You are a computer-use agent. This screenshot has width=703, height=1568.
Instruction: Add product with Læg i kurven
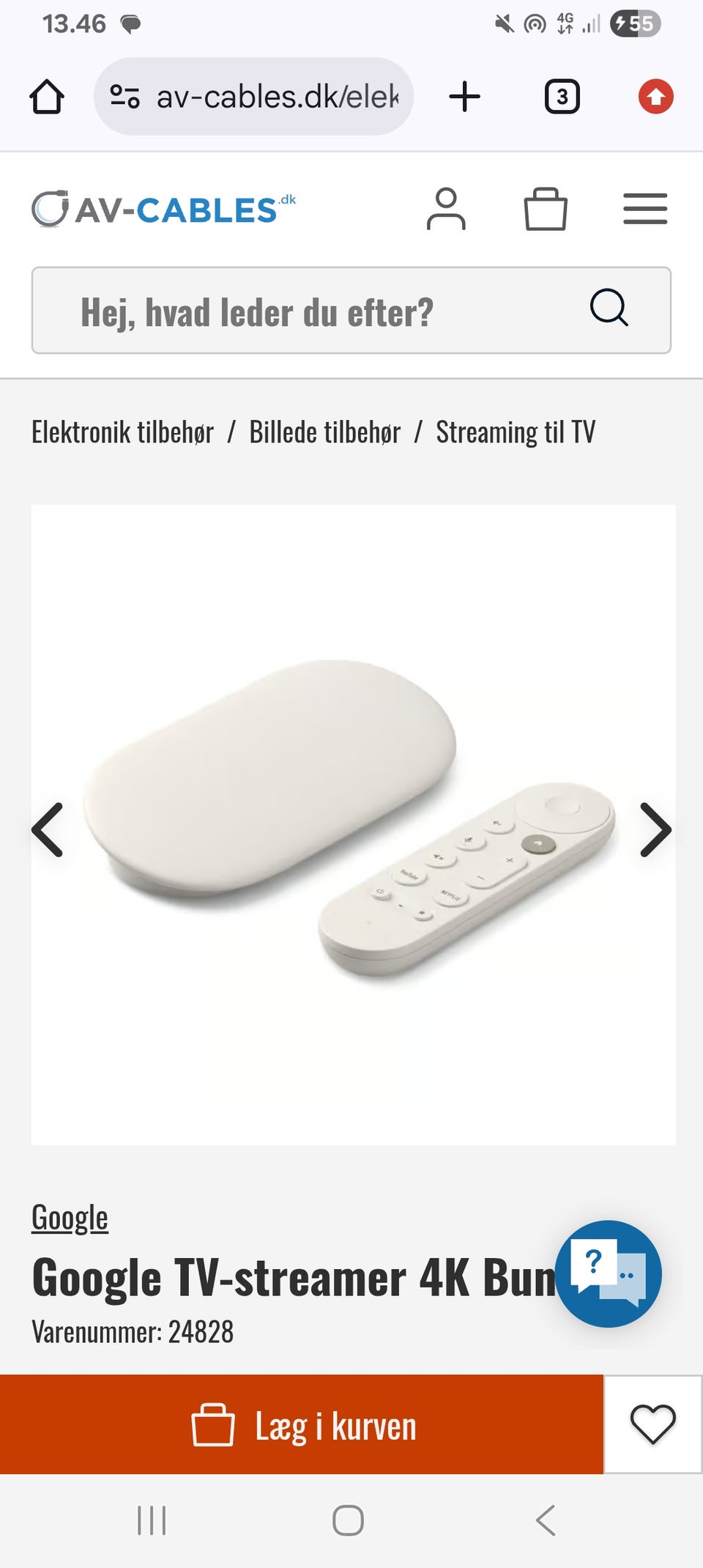302,1425
